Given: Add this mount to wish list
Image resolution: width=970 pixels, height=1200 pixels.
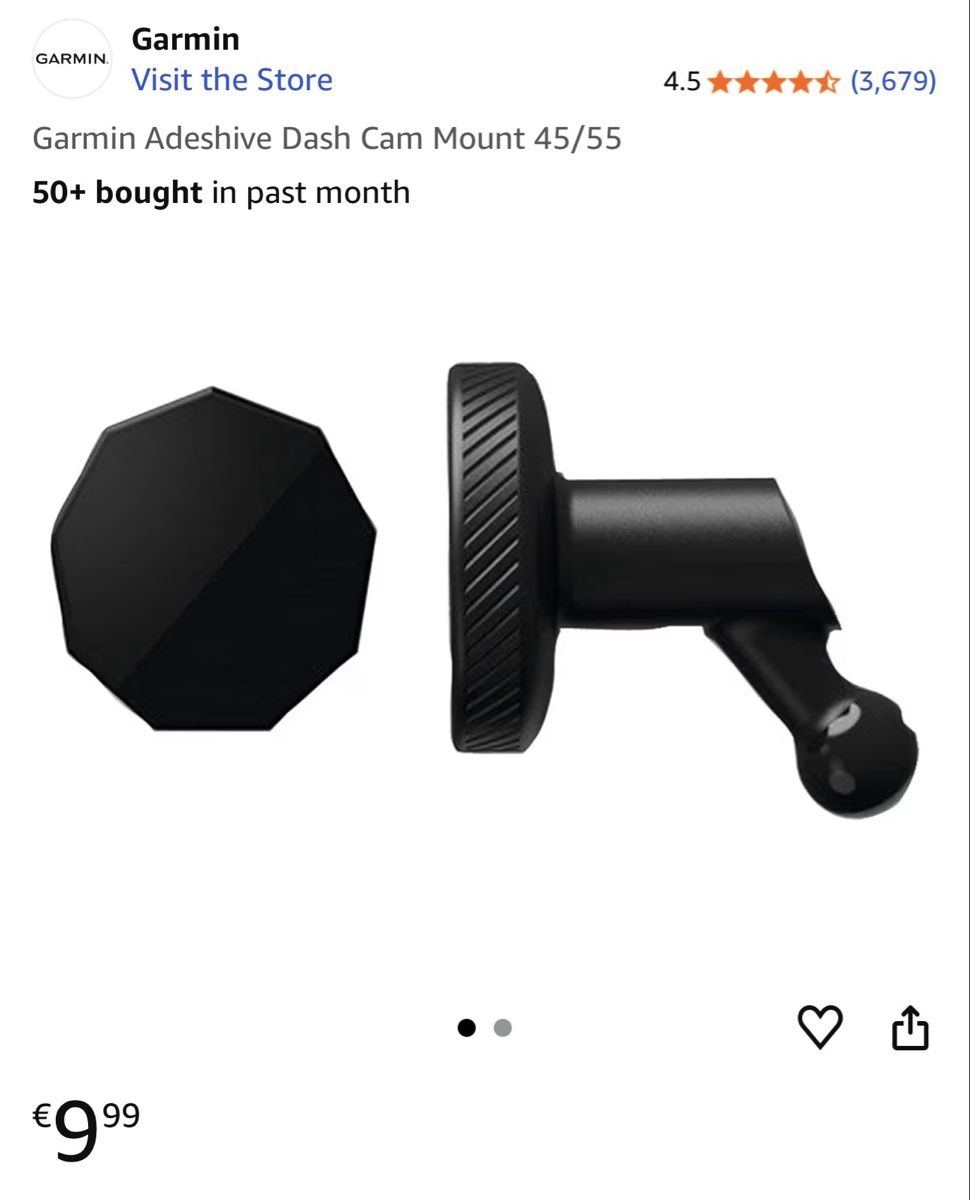Looking at the screenshot, I should click(x=820, y=1027).
